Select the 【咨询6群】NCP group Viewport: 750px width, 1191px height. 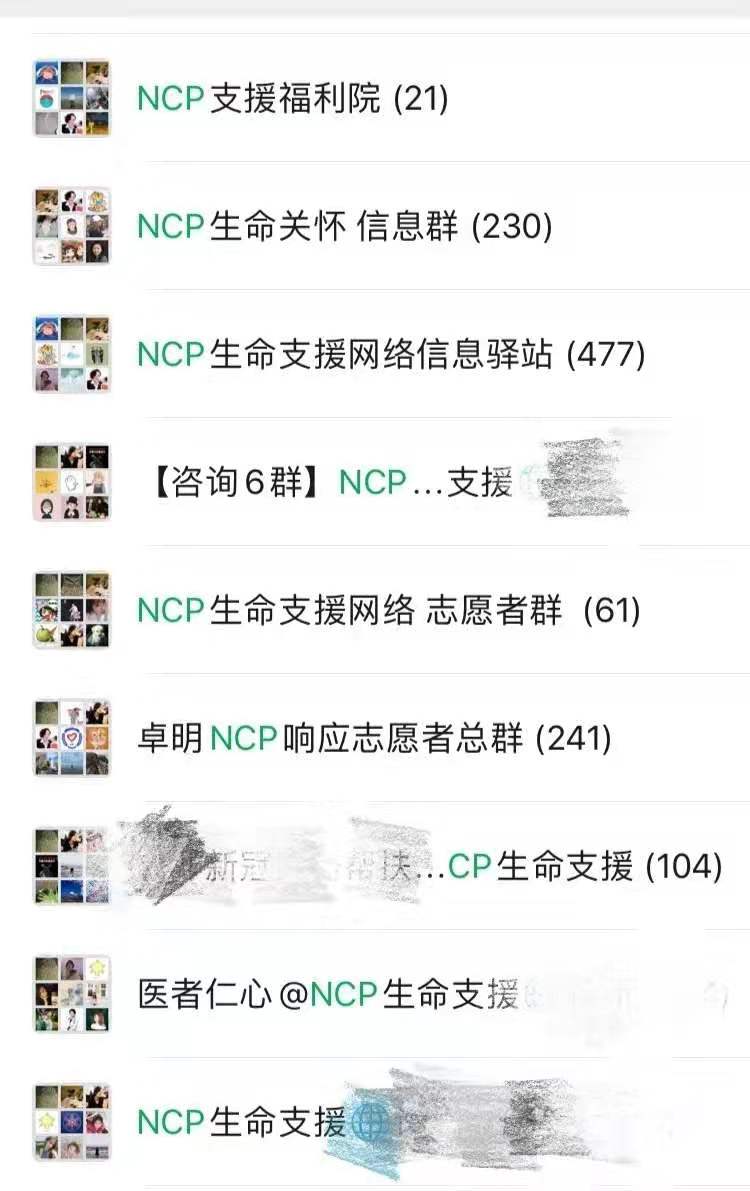click(330, 483)
